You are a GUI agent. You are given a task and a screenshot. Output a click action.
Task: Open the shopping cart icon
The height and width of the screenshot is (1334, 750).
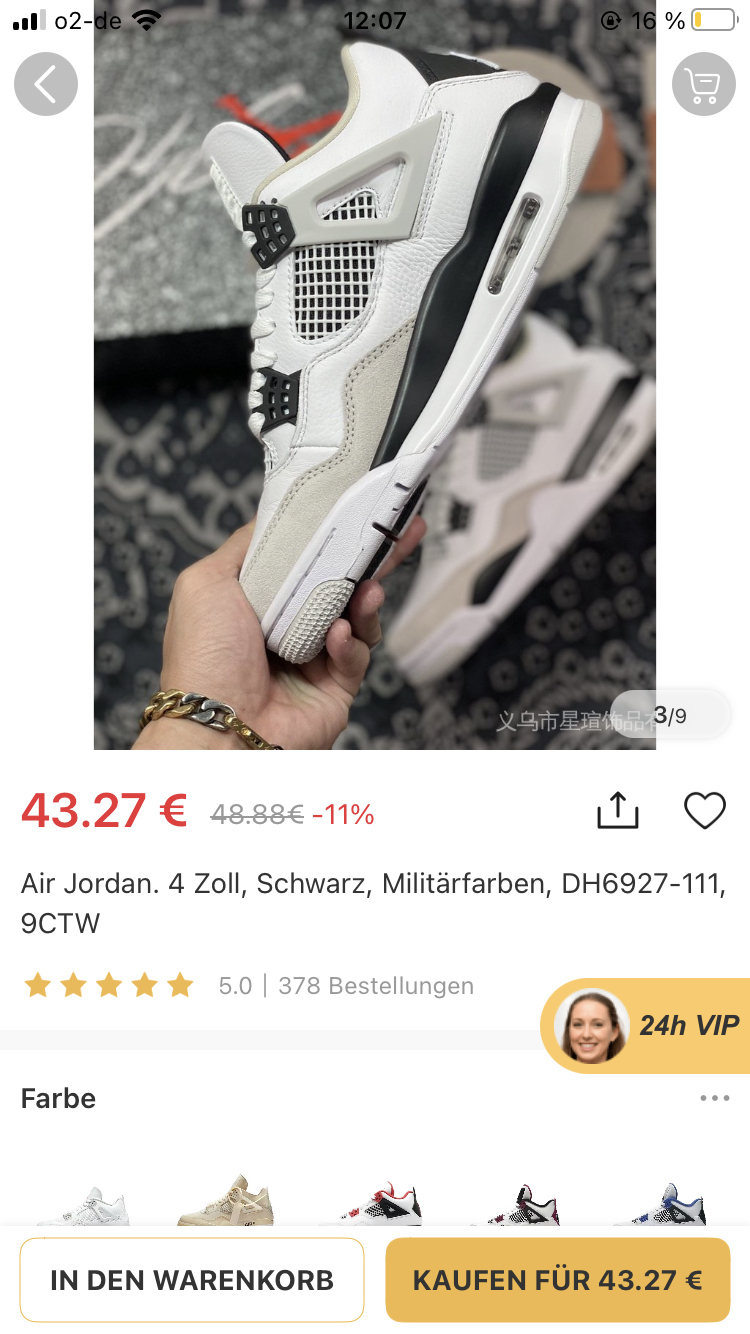[x=704, y=84]
